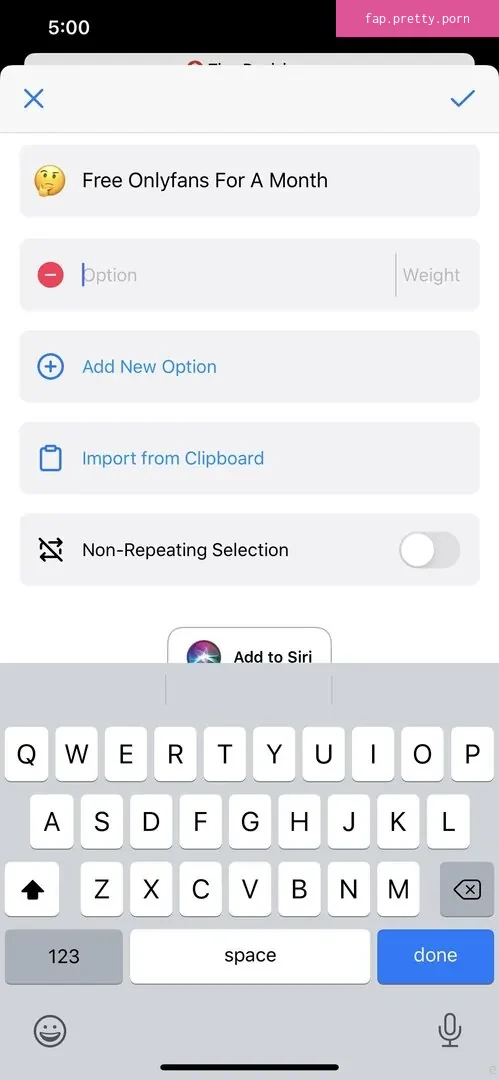This screenshot has width=499, height=1080.
Task: Close the editor with the X
Action: click(34, 98)
